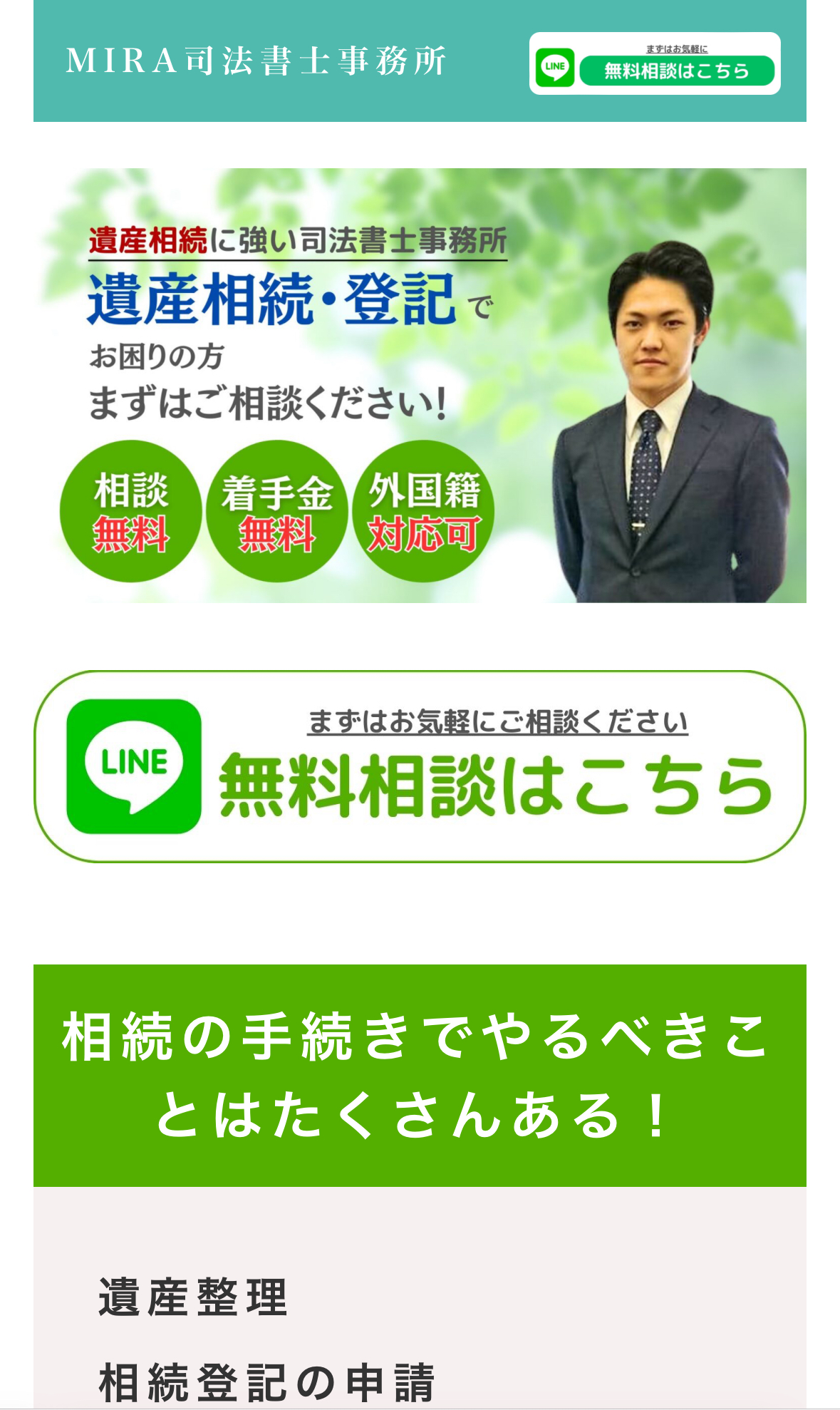
Task: Tap the MIRA司法書士事務所 site title
Action: [x=255, y=61]
